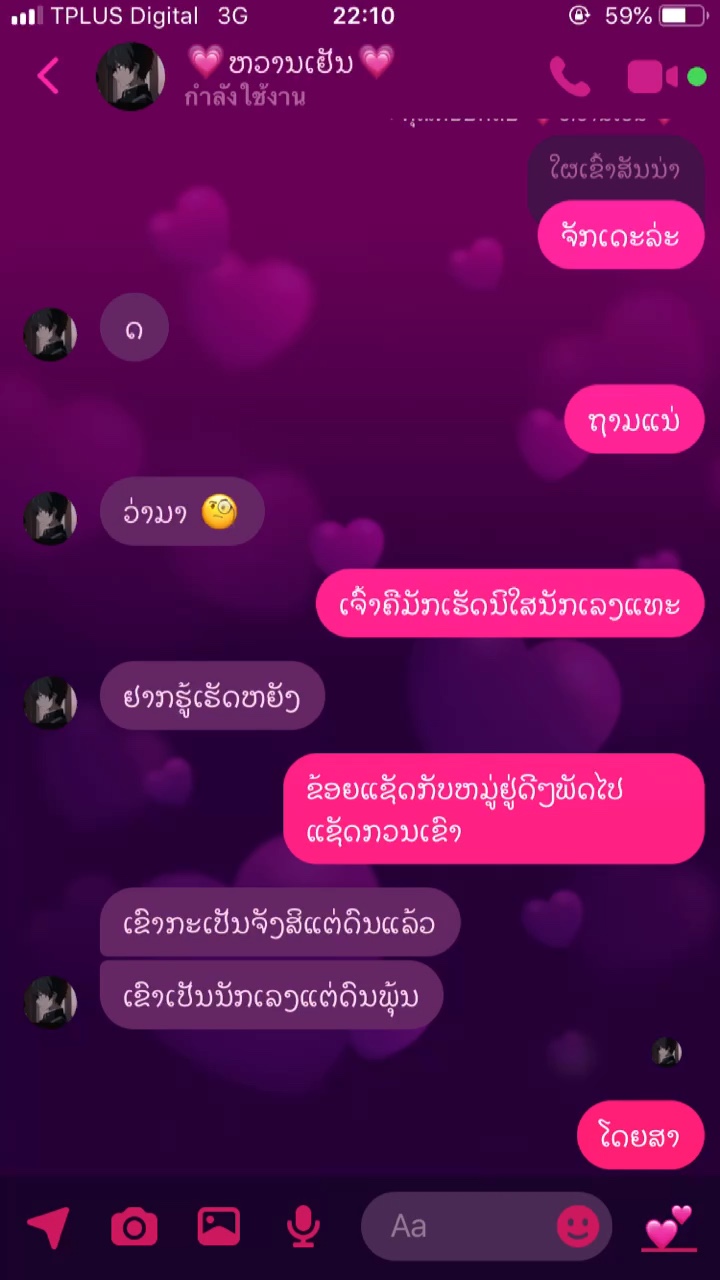The height and width of the screenshot is (1280, 720).
Task: Start a voice call
Action: [570, 76]
